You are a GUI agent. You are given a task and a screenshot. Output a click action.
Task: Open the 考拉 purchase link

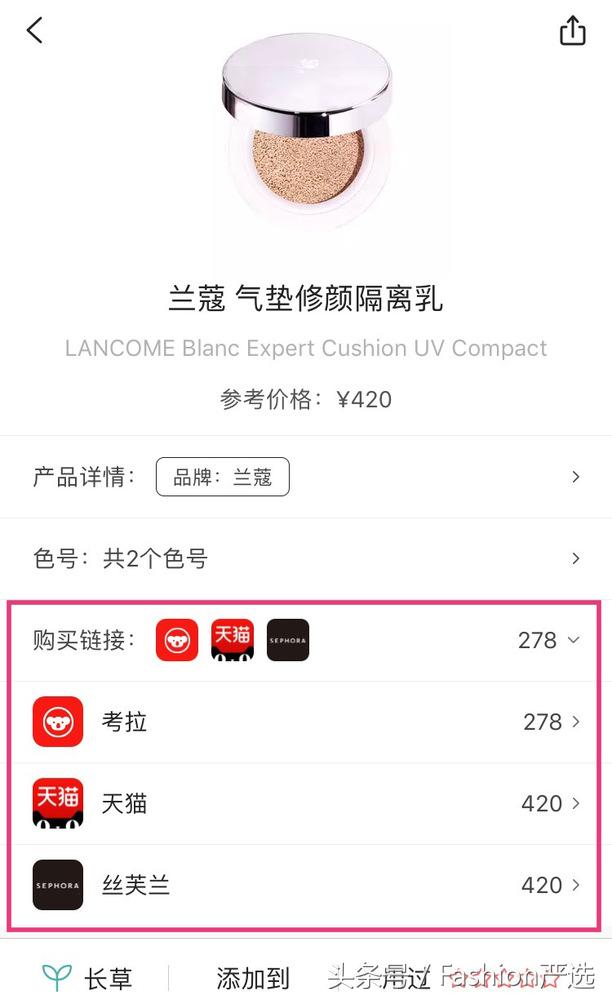[306, 722]
